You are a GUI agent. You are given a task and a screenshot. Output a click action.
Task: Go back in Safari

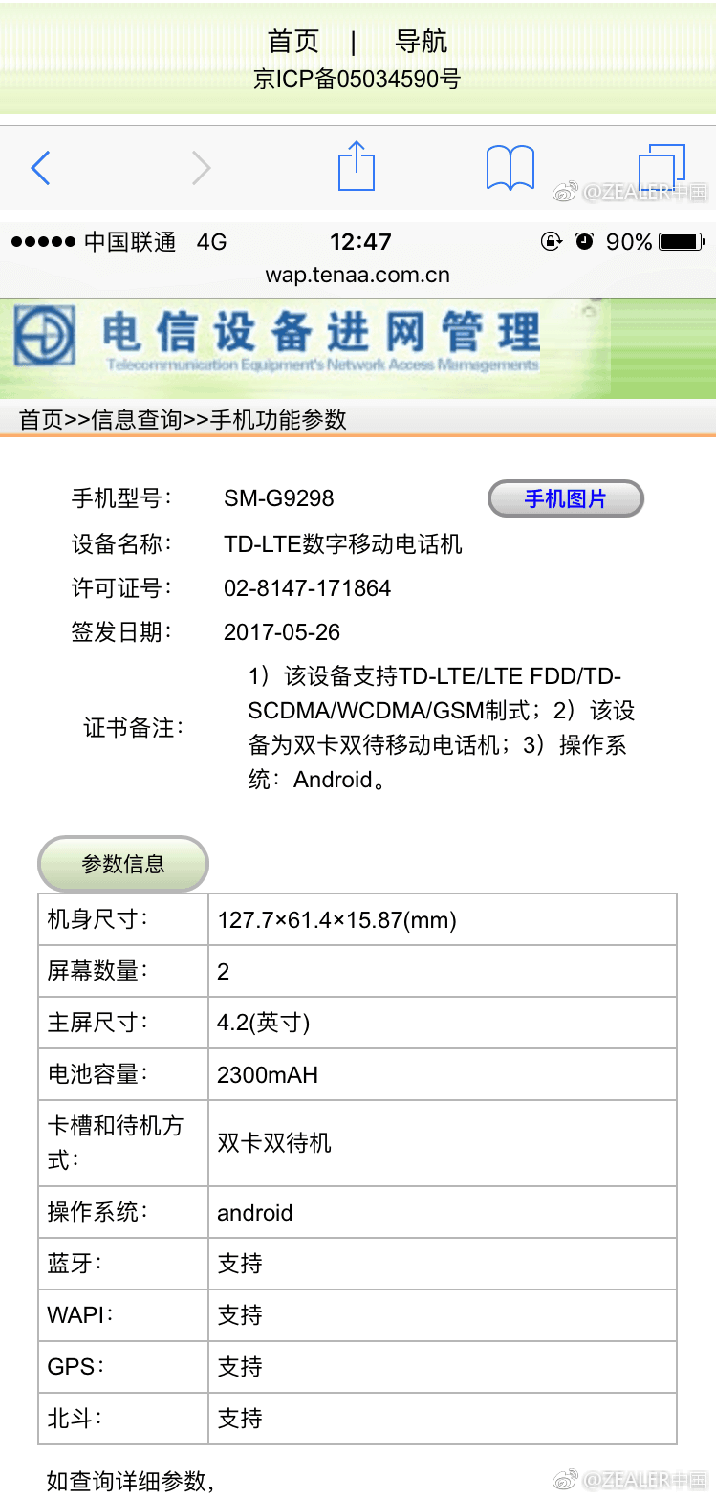40,168
